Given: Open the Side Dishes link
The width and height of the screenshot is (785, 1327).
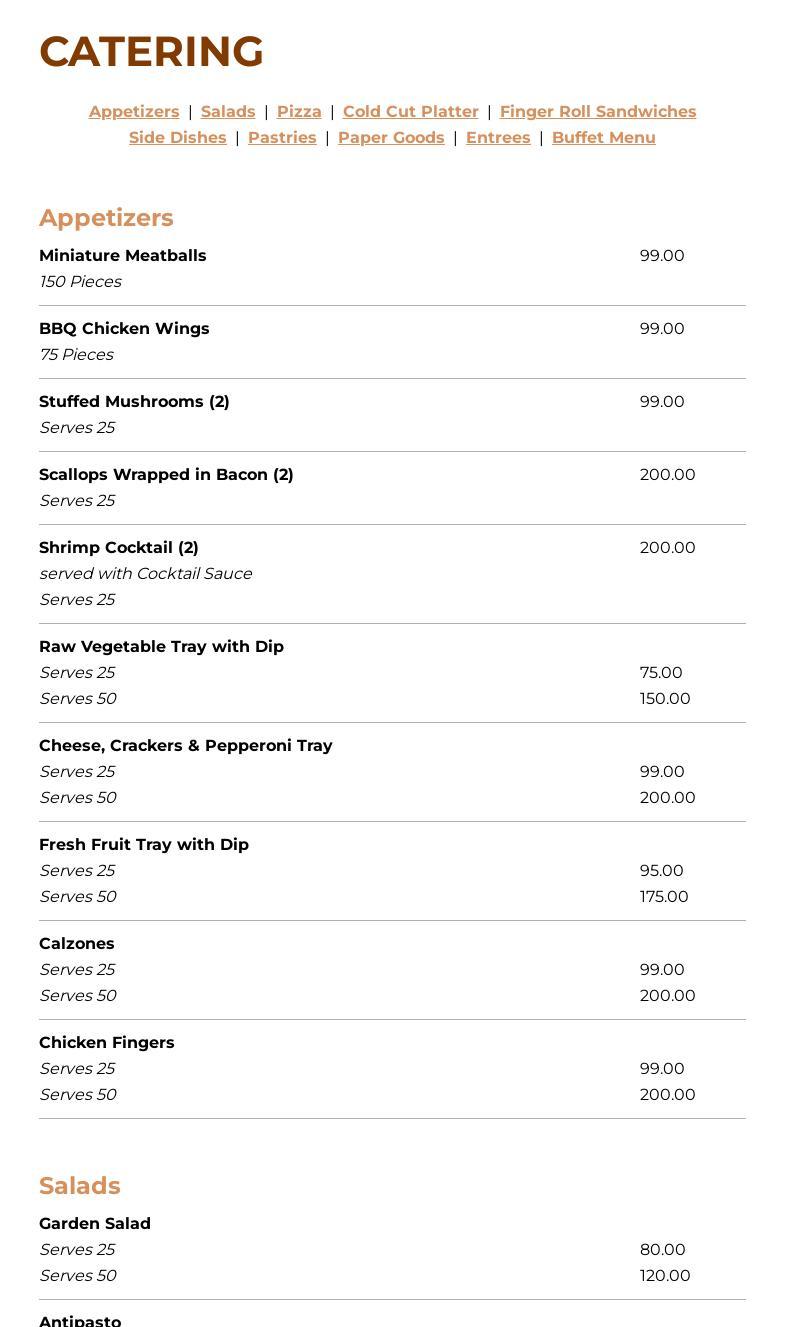Looking at the screenshot, I should 178,137.
